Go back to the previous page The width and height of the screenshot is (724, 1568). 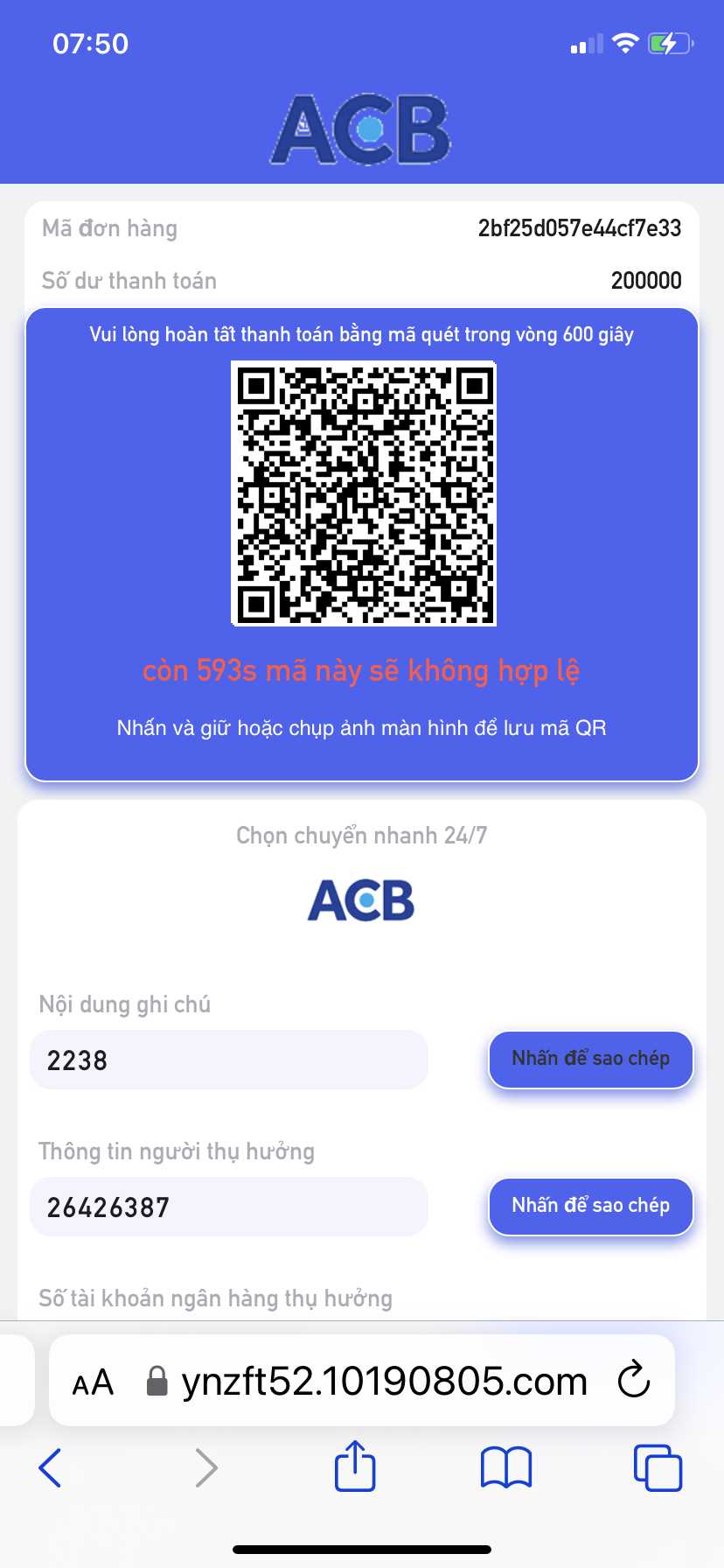coord(51,1467)
